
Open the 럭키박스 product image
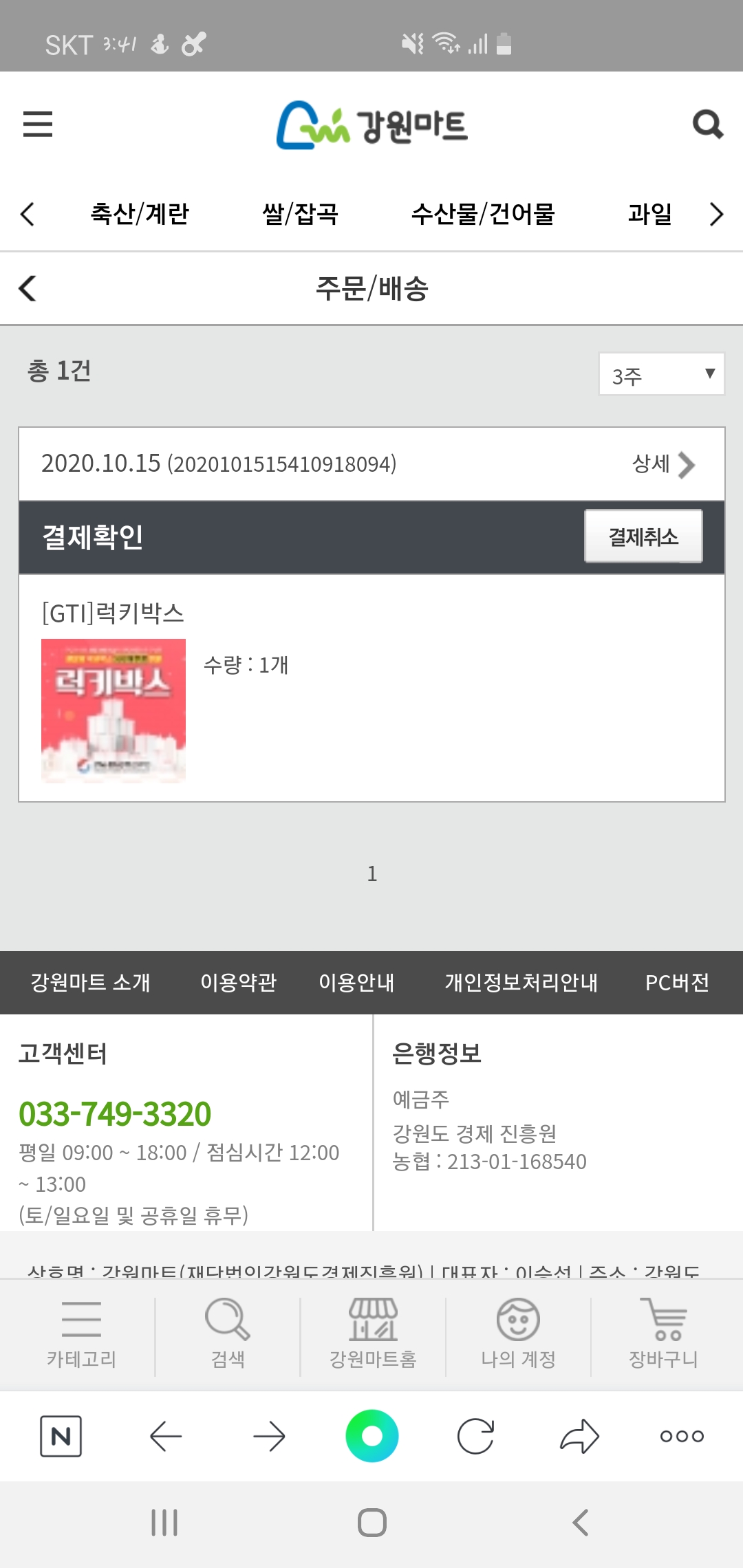[114, 710]
